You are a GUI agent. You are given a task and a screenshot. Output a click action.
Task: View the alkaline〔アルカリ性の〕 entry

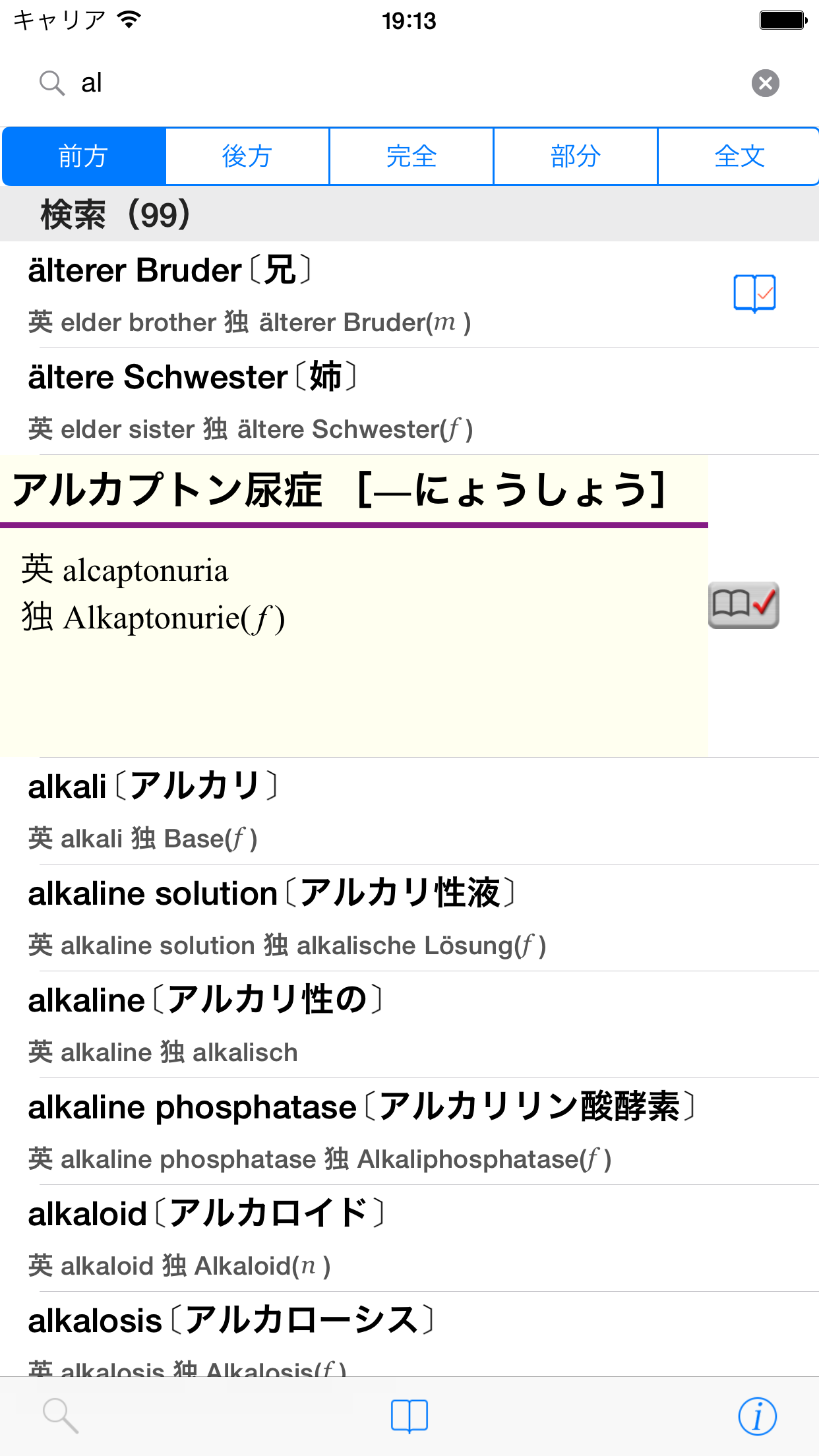pos(330,1024)
